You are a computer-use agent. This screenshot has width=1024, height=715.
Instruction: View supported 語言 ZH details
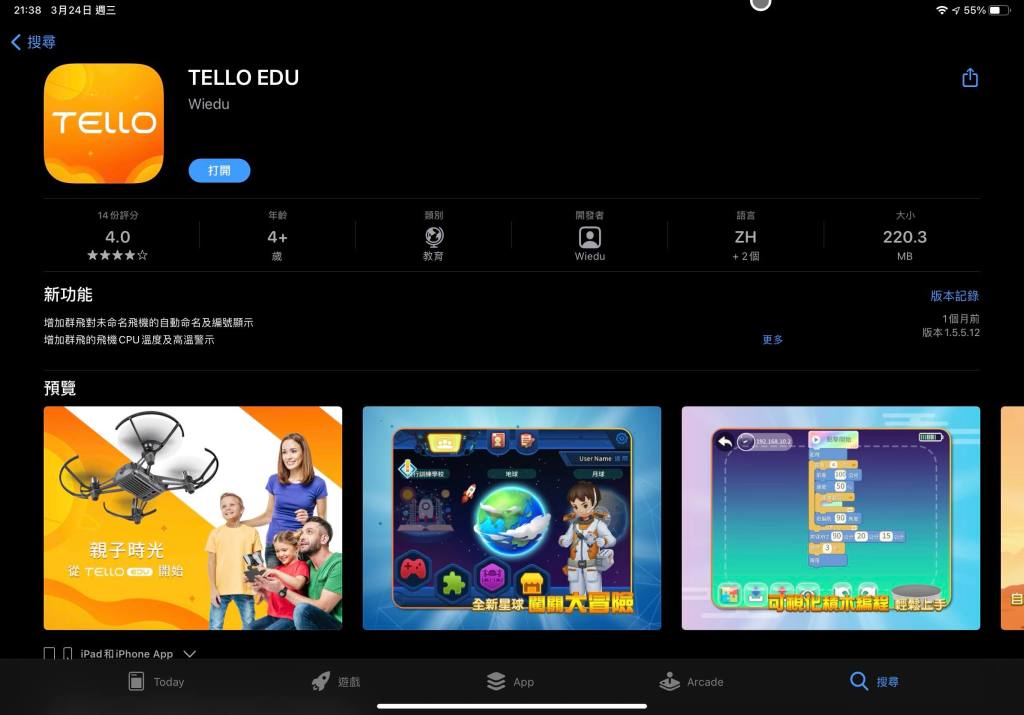click(745, 237)
